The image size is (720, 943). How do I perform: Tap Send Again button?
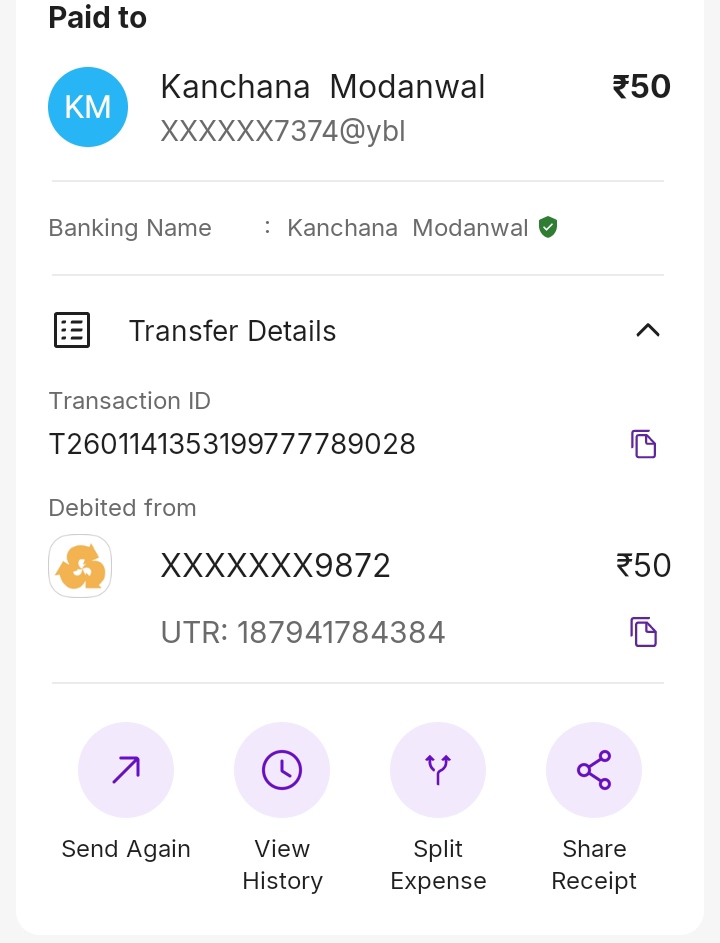pos(126,770)
